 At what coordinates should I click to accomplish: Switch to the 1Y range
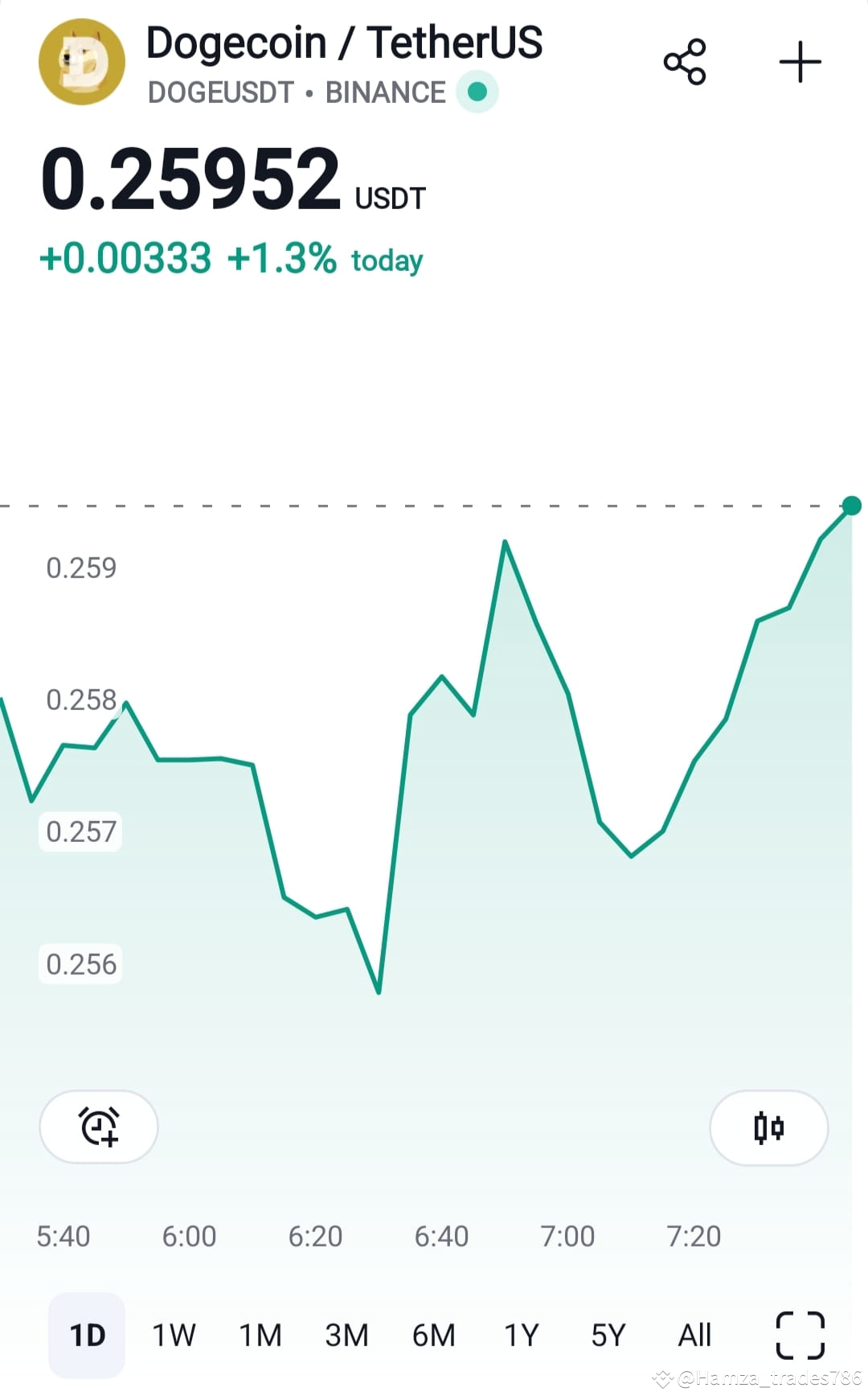click(521, 1336)
